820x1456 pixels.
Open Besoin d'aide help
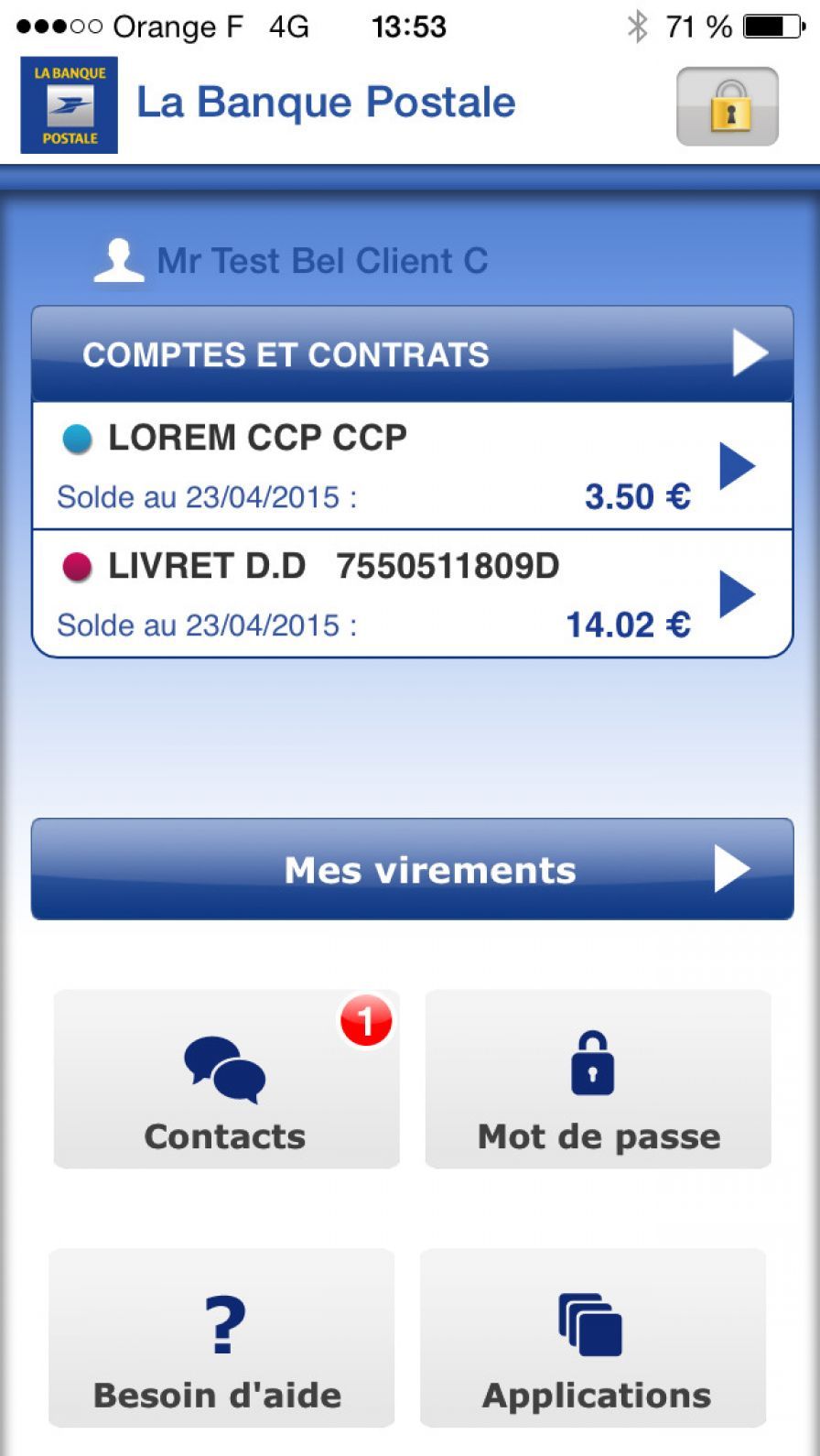(x=221, y=1338)
